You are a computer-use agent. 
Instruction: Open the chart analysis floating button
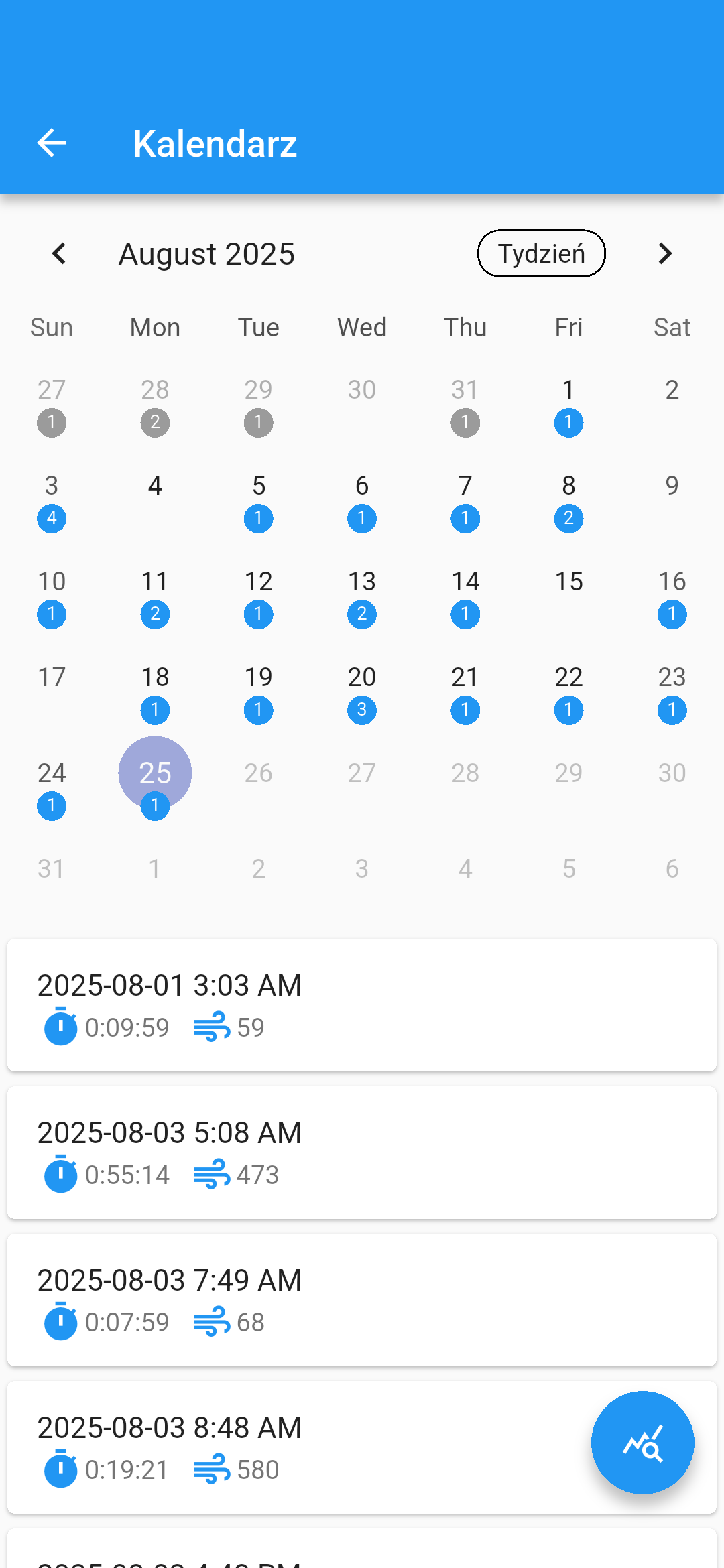click(x=642, y=1442)
